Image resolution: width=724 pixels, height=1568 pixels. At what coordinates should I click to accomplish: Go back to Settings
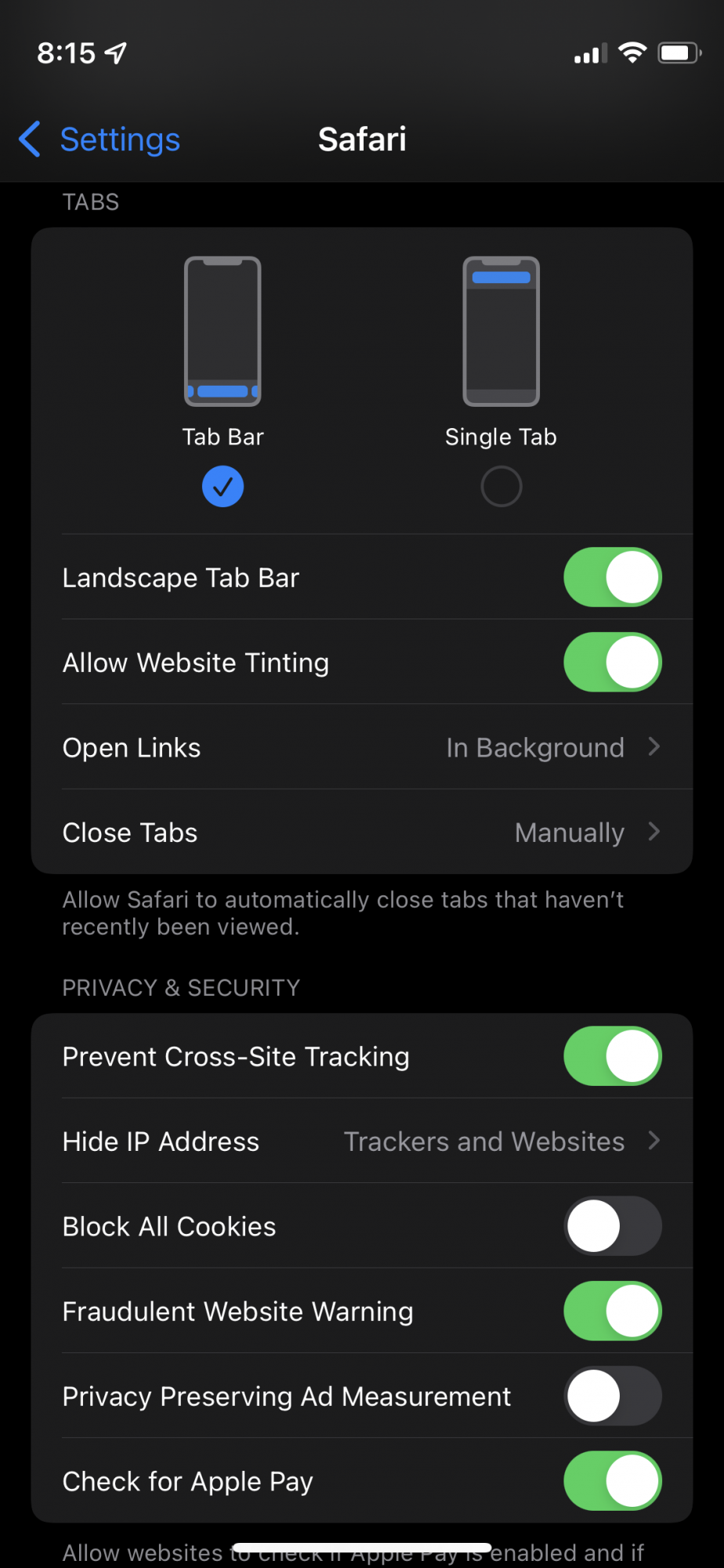pos(100,140)
